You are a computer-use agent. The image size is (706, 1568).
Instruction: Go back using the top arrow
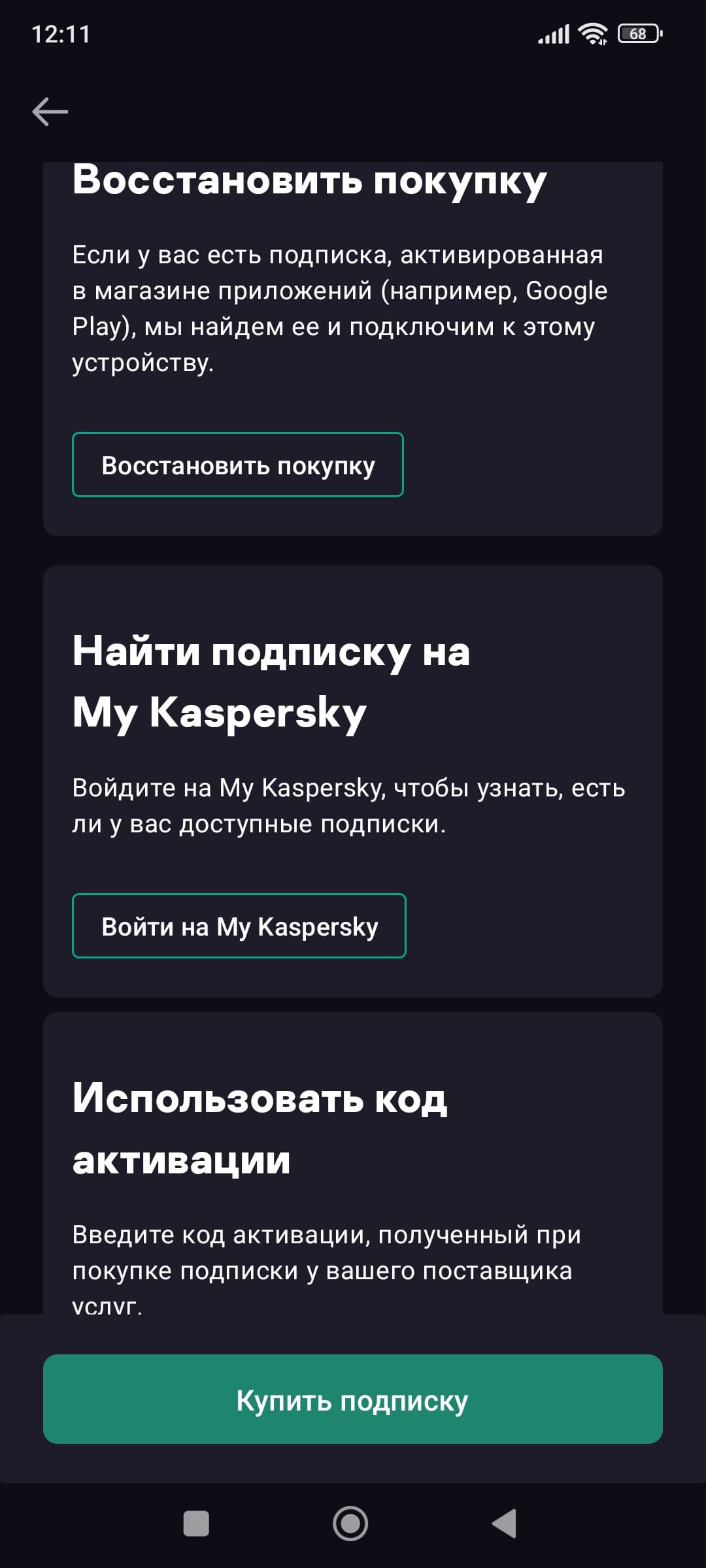[x=50, y=112]
